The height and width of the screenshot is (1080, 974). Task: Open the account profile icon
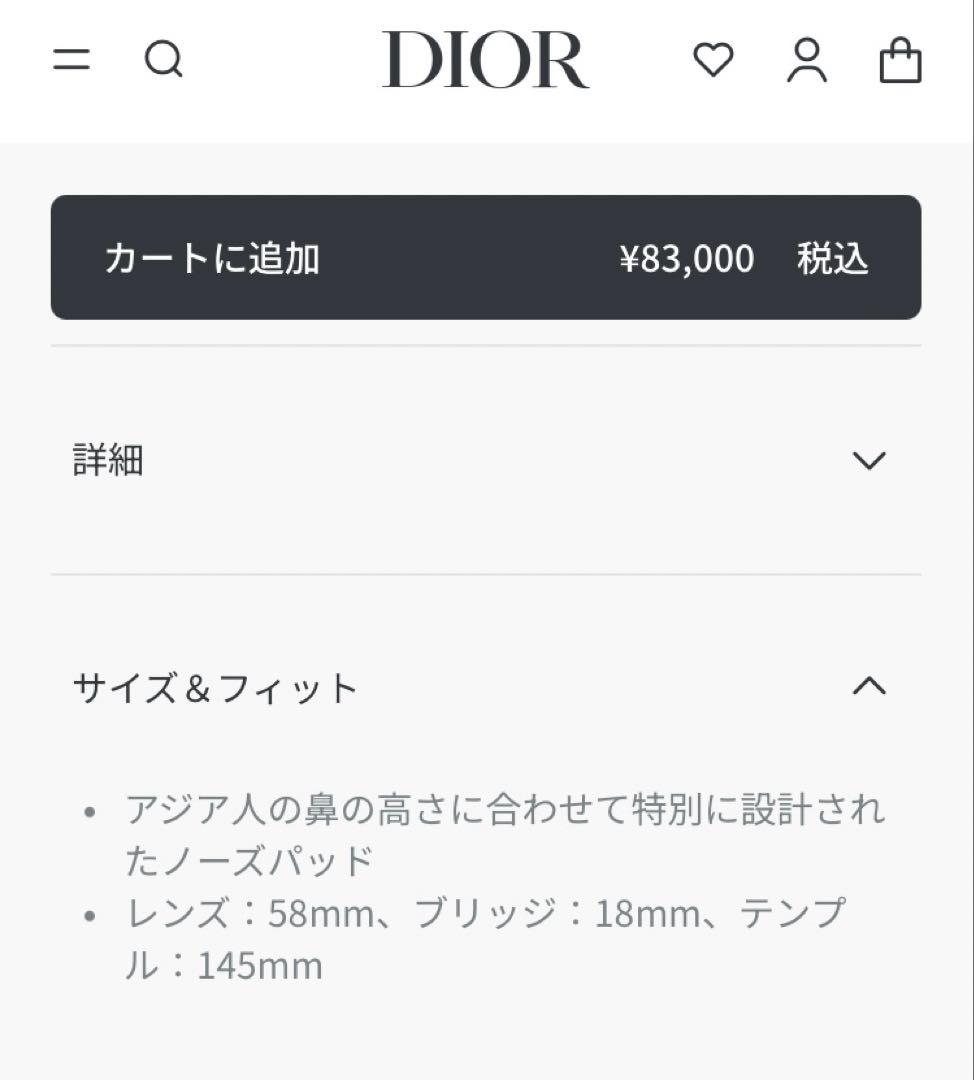tap(806, 58)
